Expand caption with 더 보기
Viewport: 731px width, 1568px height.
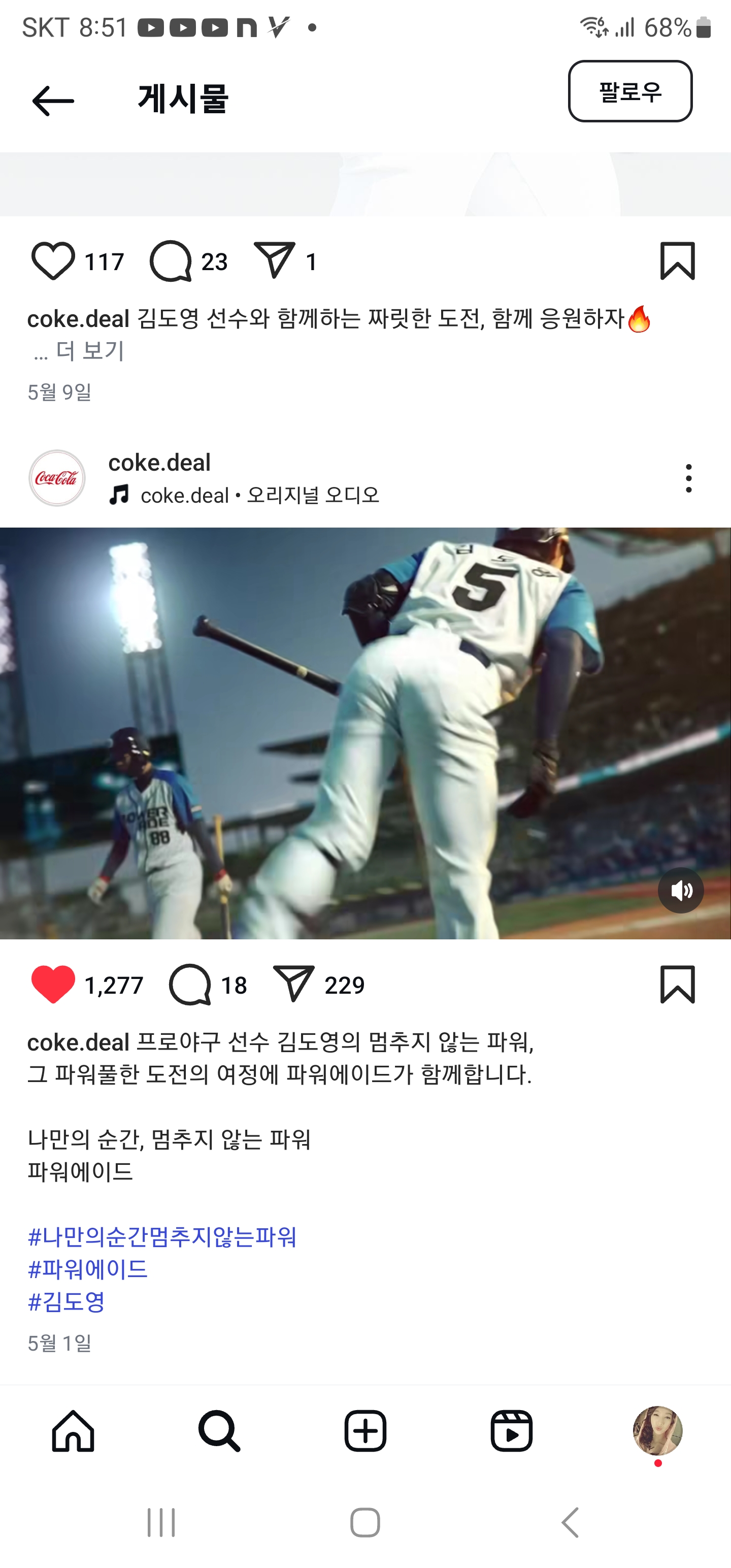[89, 351]
